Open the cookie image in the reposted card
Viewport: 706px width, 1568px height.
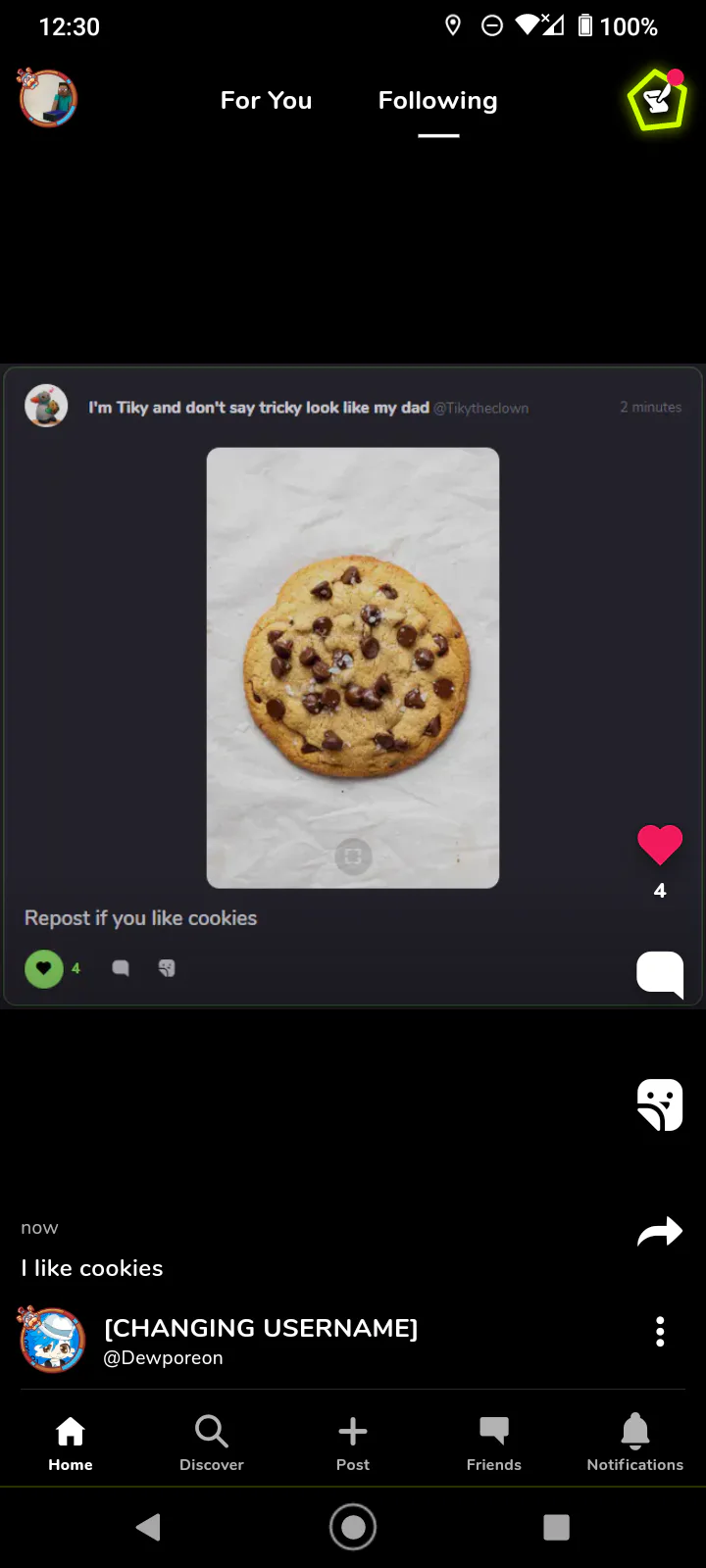pos(353,667)
